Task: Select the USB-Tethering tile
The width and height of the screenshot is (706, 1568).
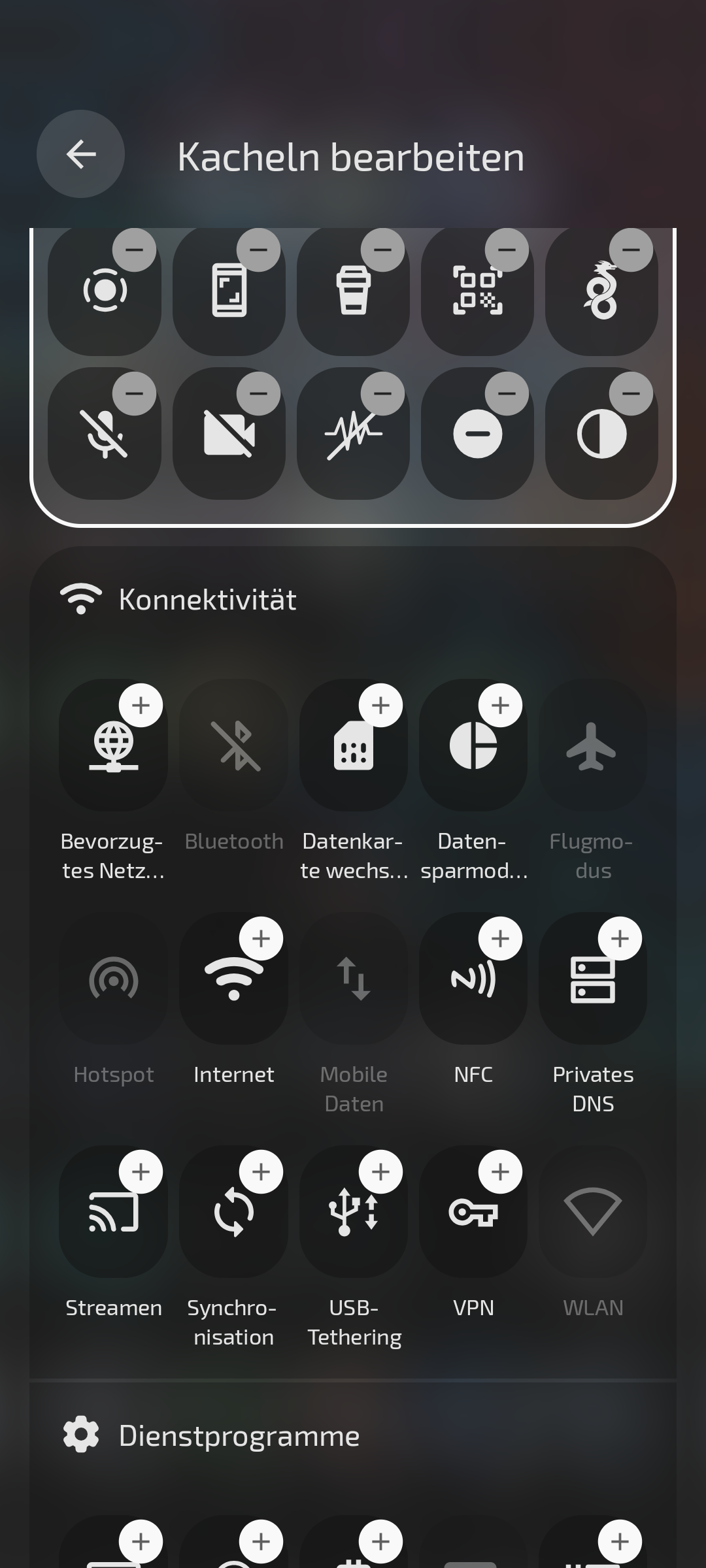Action: click(x=353, y=1212)
